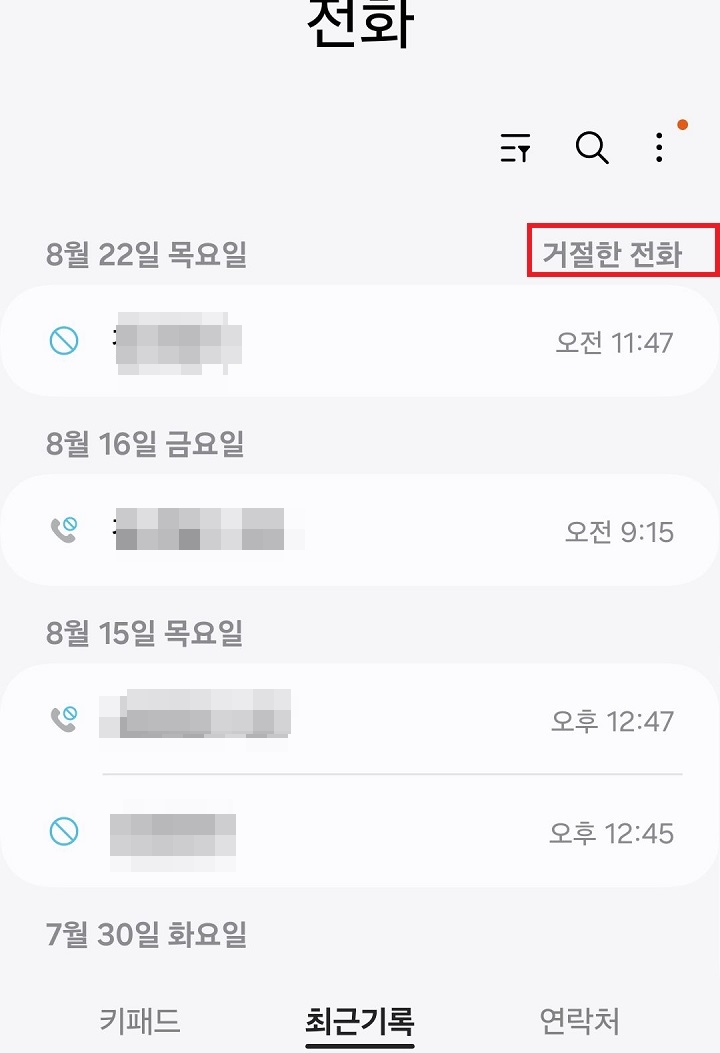
Task: Open the three-dot more options menu
Action: 659,148
